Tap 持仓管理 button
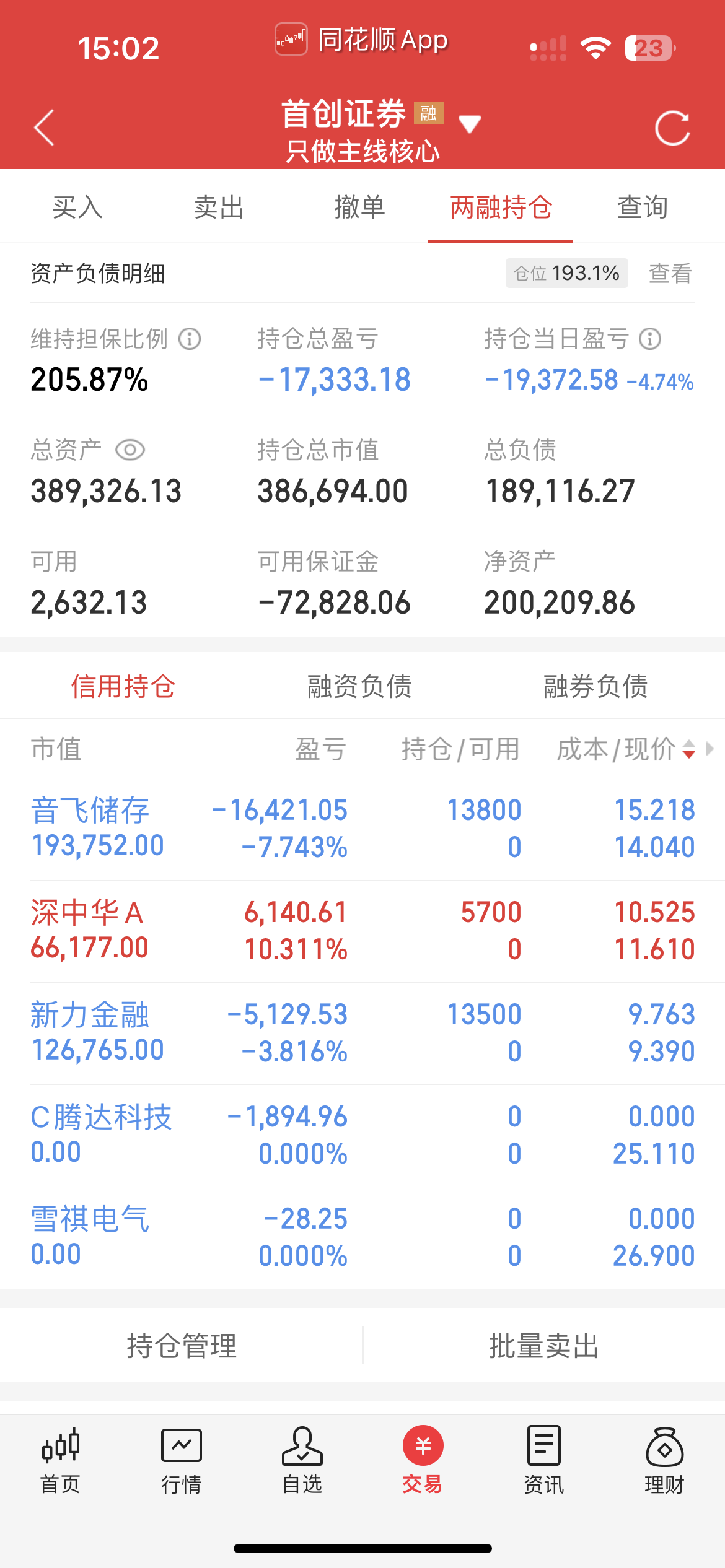The height and width of the screenshot is (1568, 725). (x=182, y=1346)
